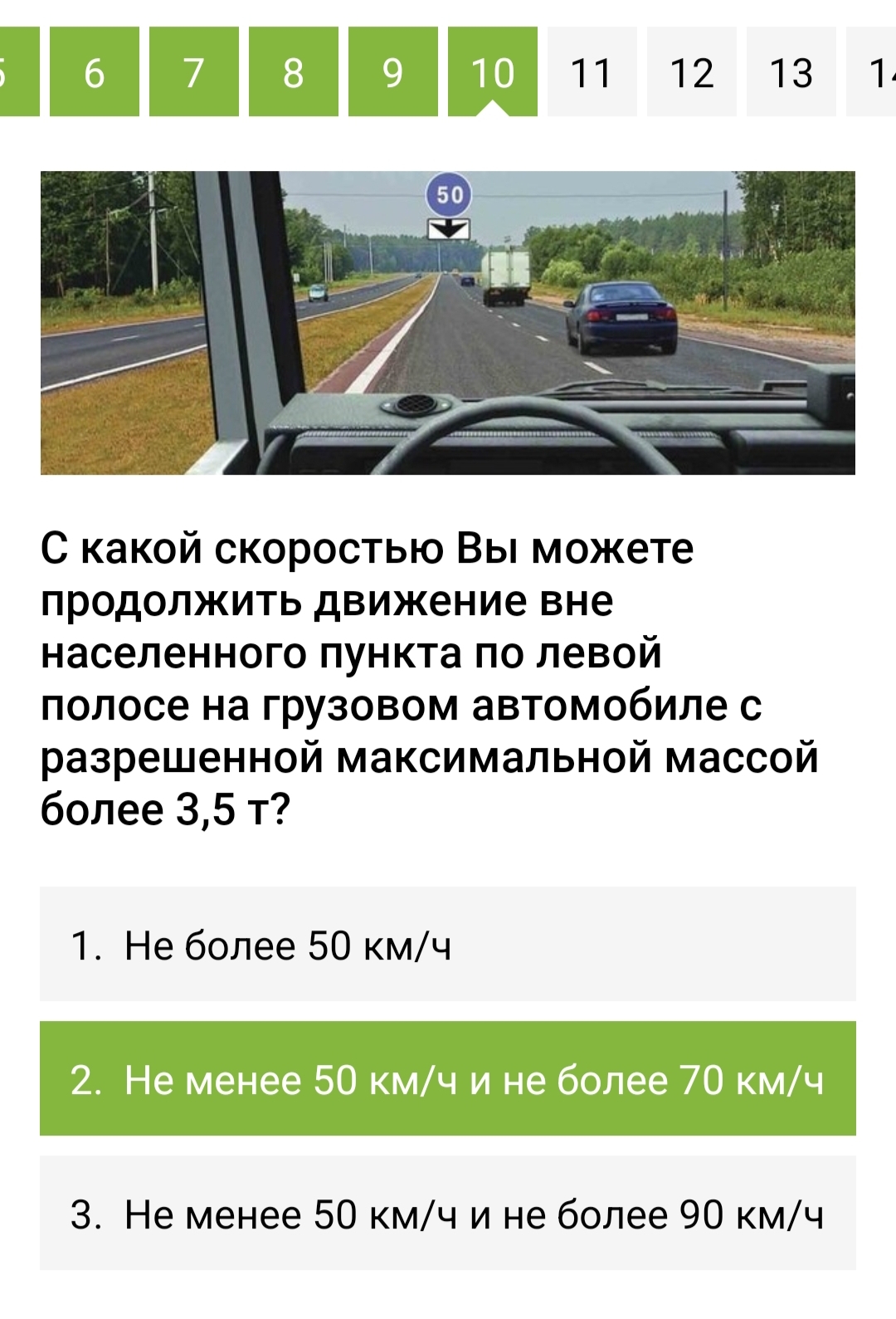Tap the road sign question image
Image resolution: width=896 pixels, height=1319 pixels.
[448, 322]
